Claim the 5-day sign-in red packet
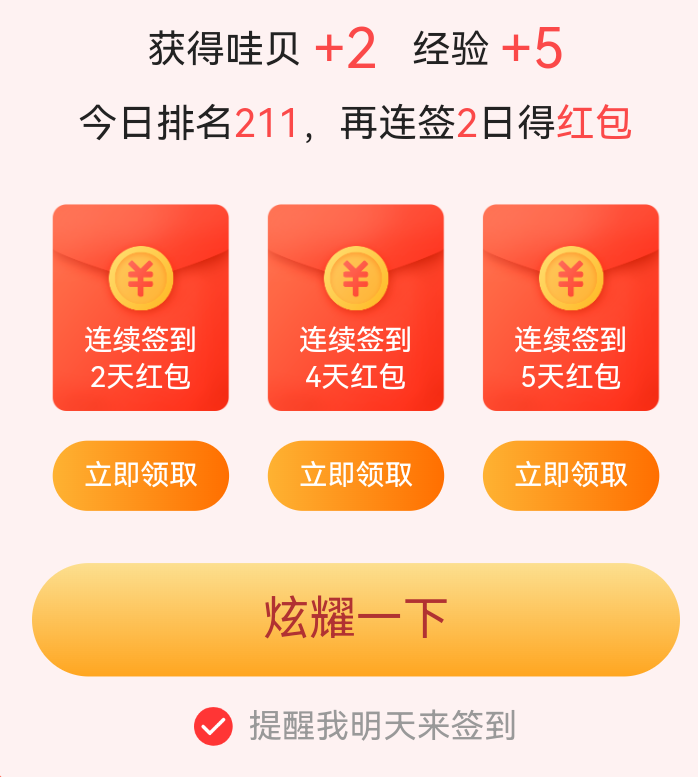Viewport: 698px width, 777px height. [570, 475]
